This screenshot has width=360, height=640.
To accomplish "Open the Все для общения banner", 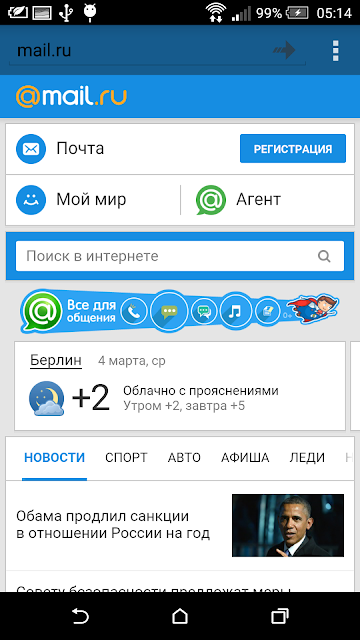I will point(180,311).
